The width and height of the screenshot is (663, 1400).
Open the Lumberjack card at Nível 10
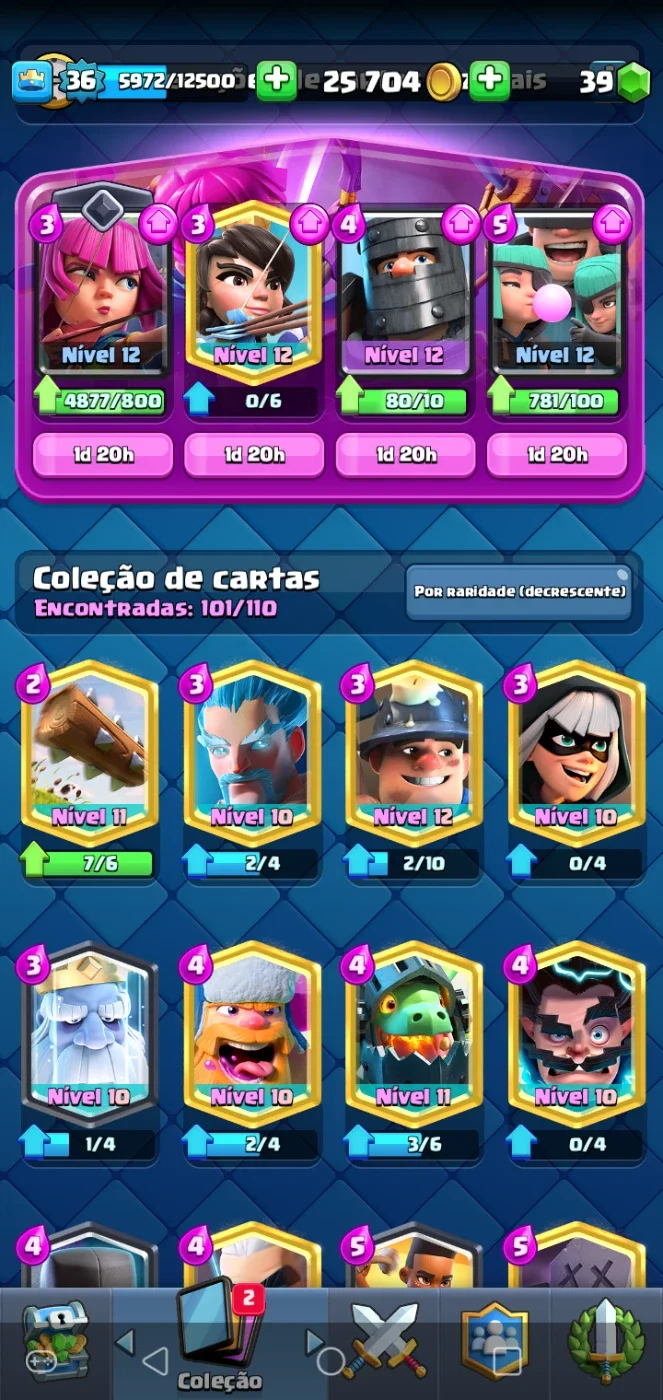252,1048
